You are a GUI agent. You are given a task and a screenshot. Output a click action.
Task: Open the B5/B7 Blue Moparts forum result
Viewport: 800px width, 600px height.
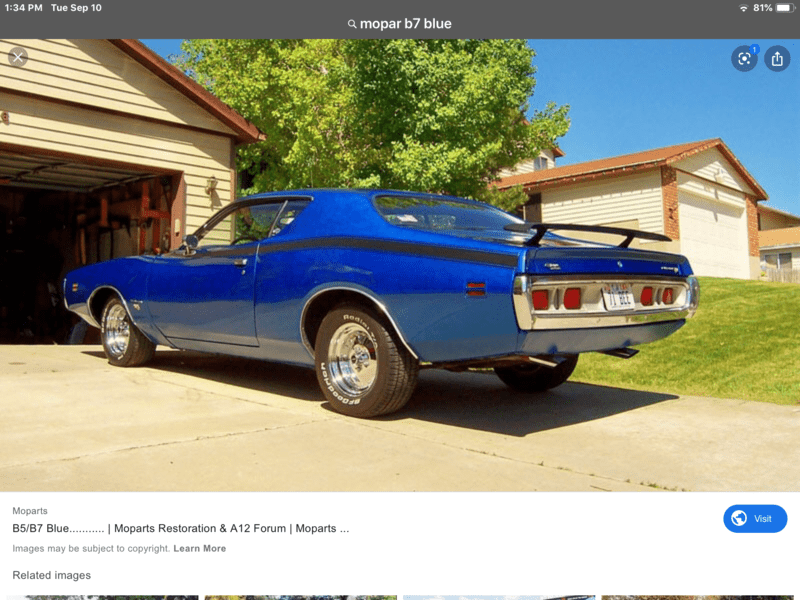[180, 528]
